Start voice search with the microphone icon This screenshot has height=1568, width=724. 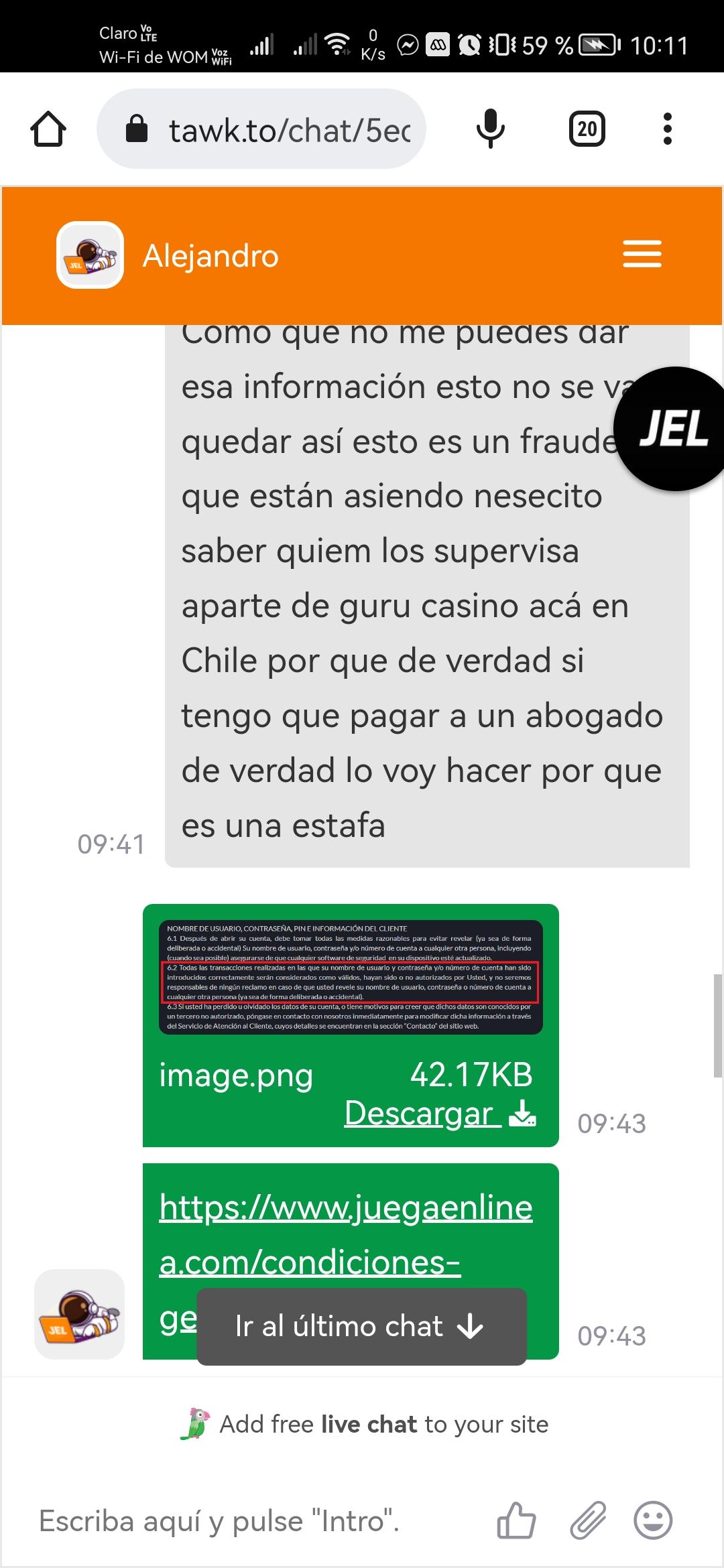(x=489, y=128)
